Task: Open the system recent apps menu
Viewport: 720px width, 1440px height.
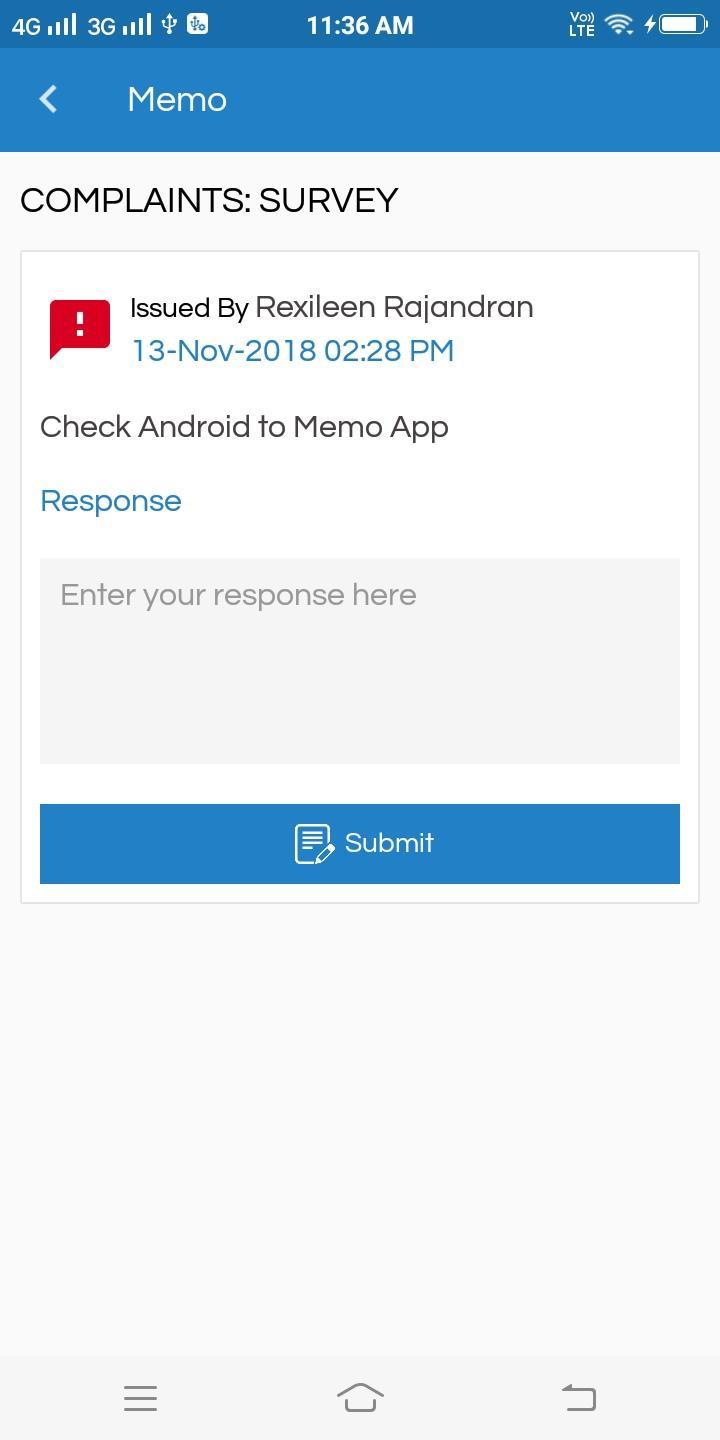Action: [140, 1398]
